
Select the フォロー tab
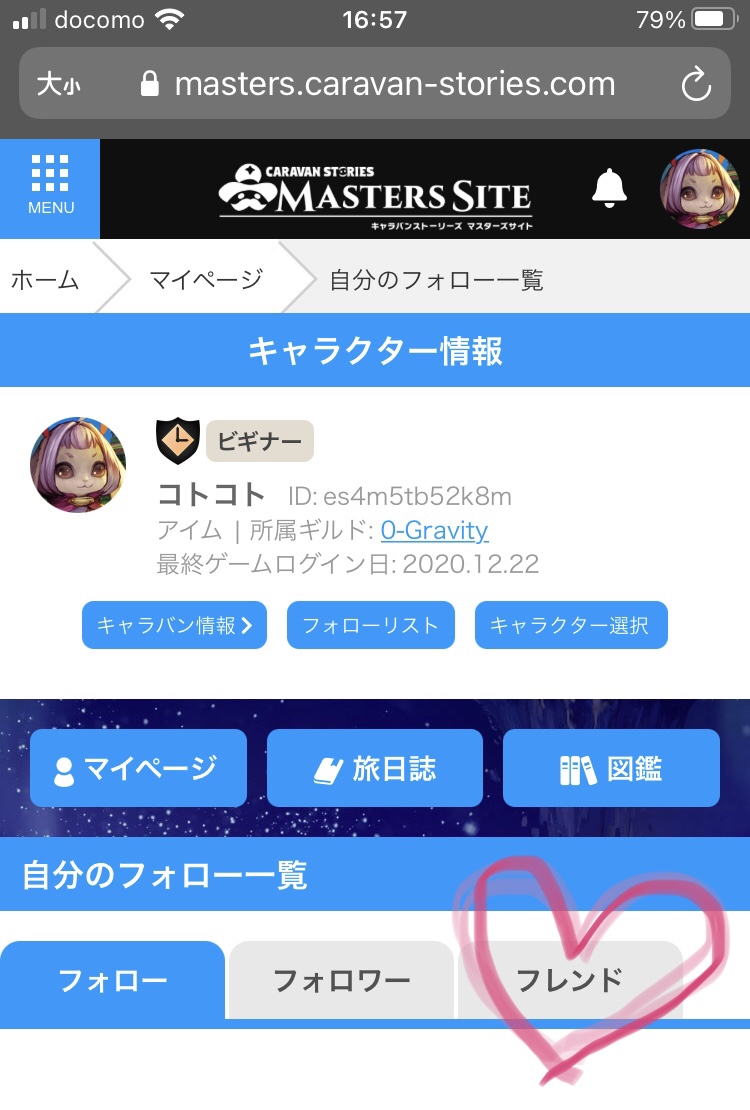(x=112, y=981)
